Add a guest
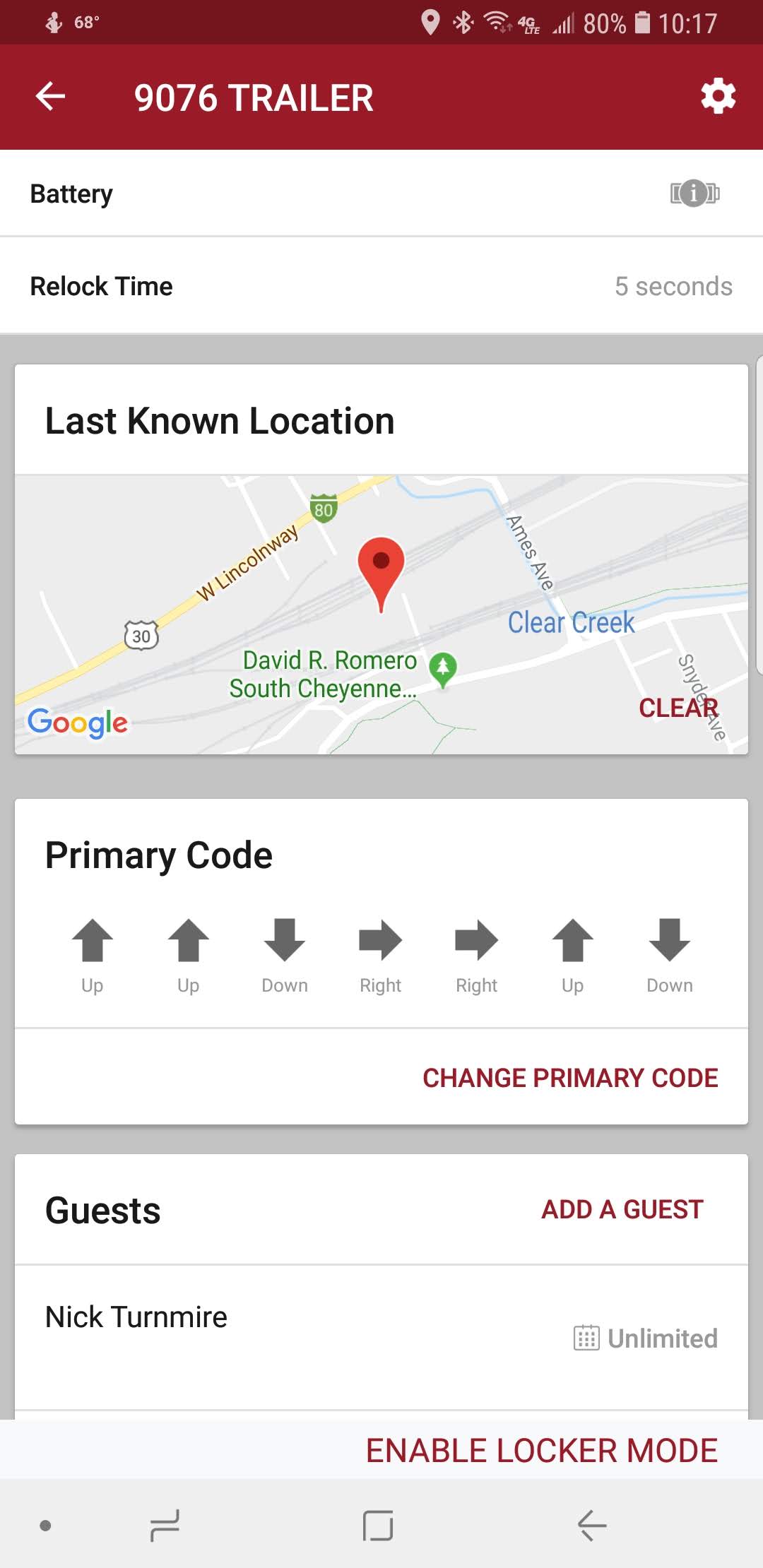This screenshot has height=1568, width=763. [622, 1209]
